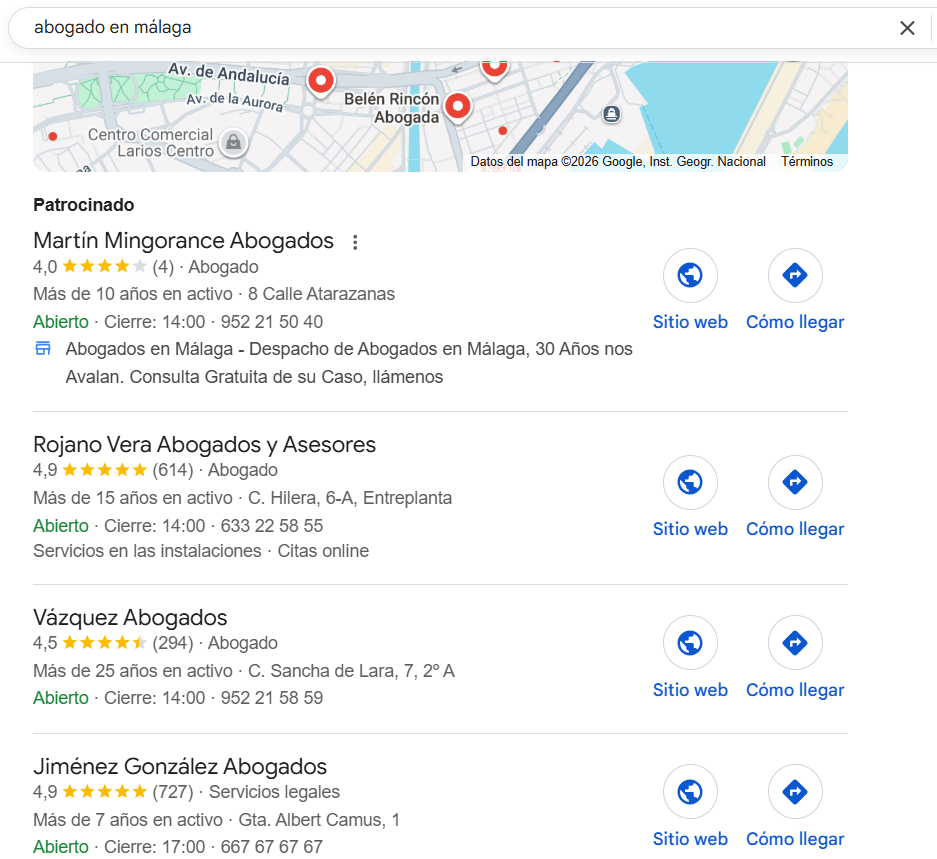Viewport: 937px width, 859px height.
Task: Clear the search query with the X
Action: click(x=907, y=28)
